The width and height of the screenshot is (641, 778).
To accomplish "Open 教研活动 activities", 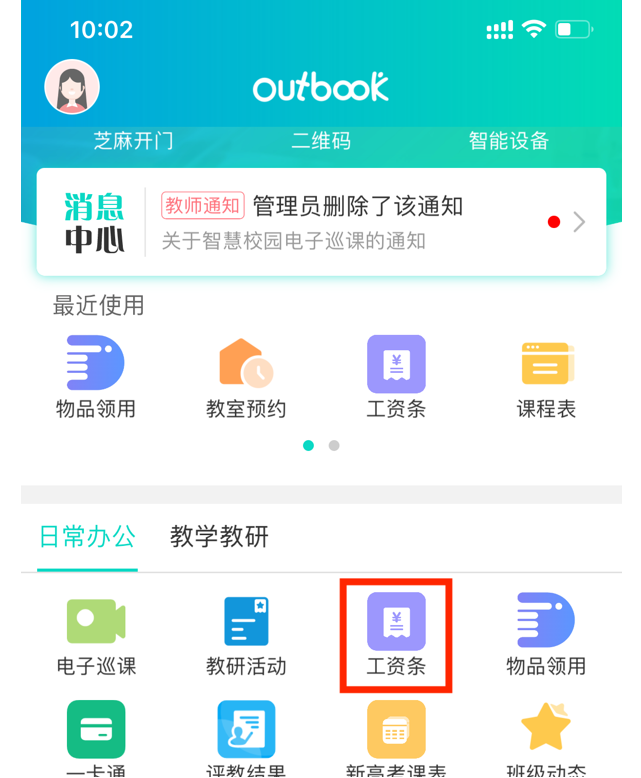I will click(246, 634).
